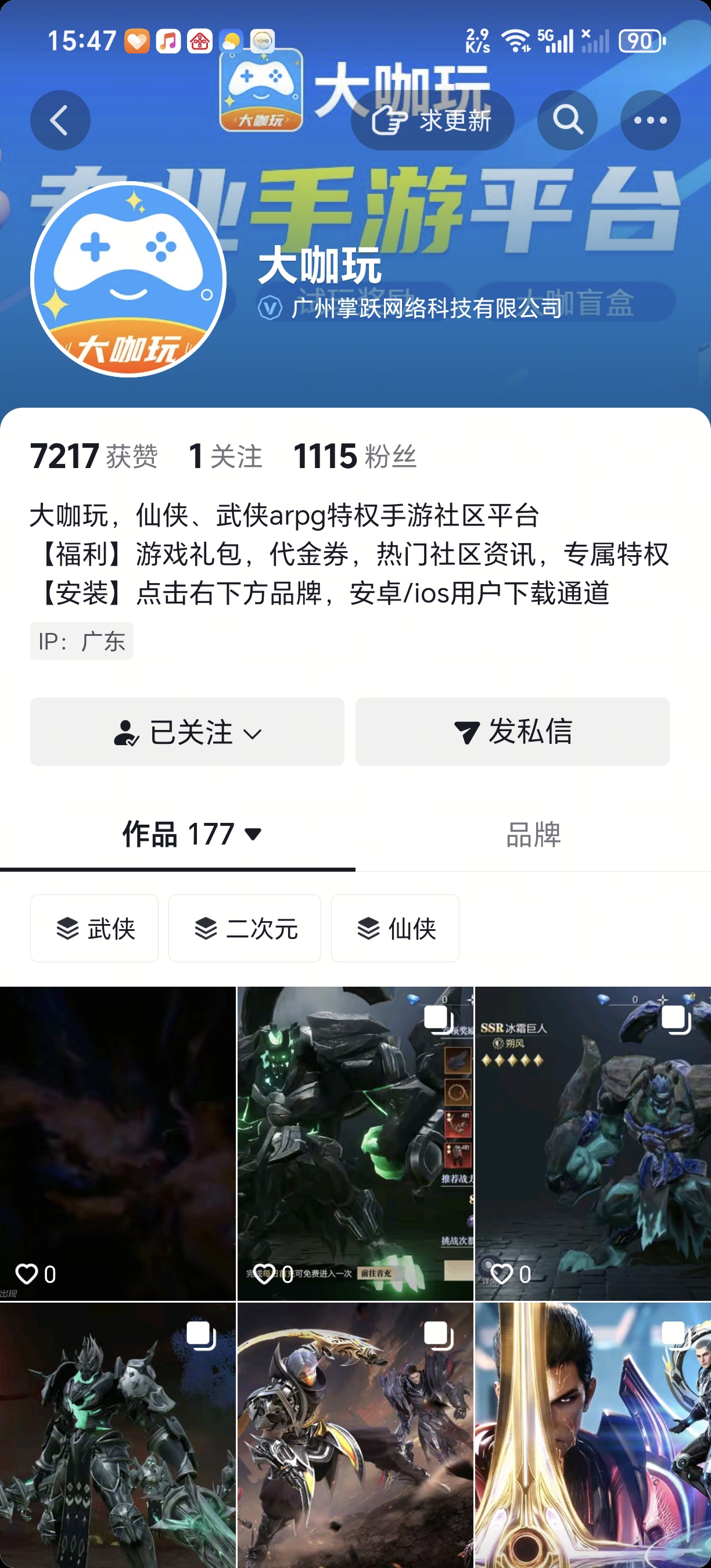Select the 武侠 collection chip
This screenshot has width=711, height=1568.
(94, 928)
